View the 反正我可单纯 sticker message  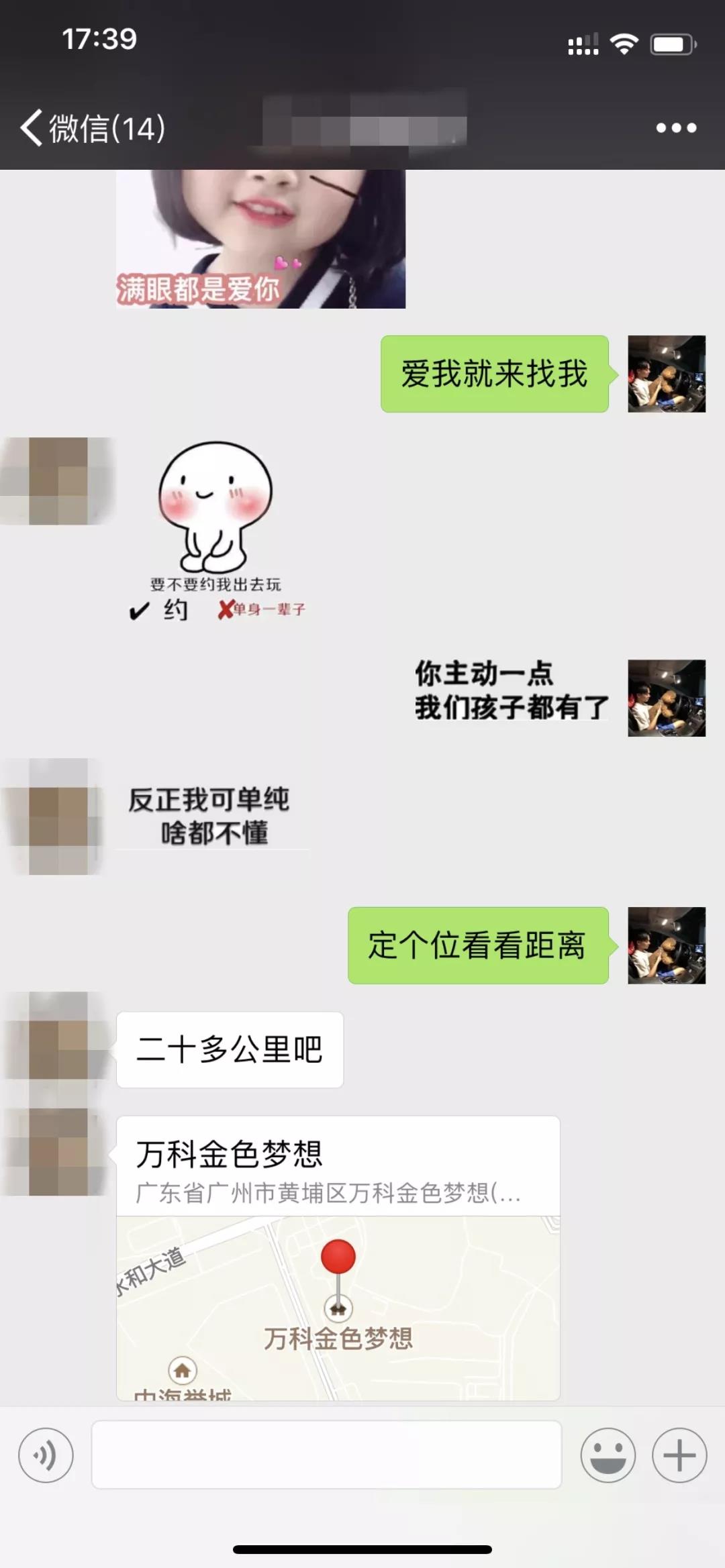(x=209, y=816)
